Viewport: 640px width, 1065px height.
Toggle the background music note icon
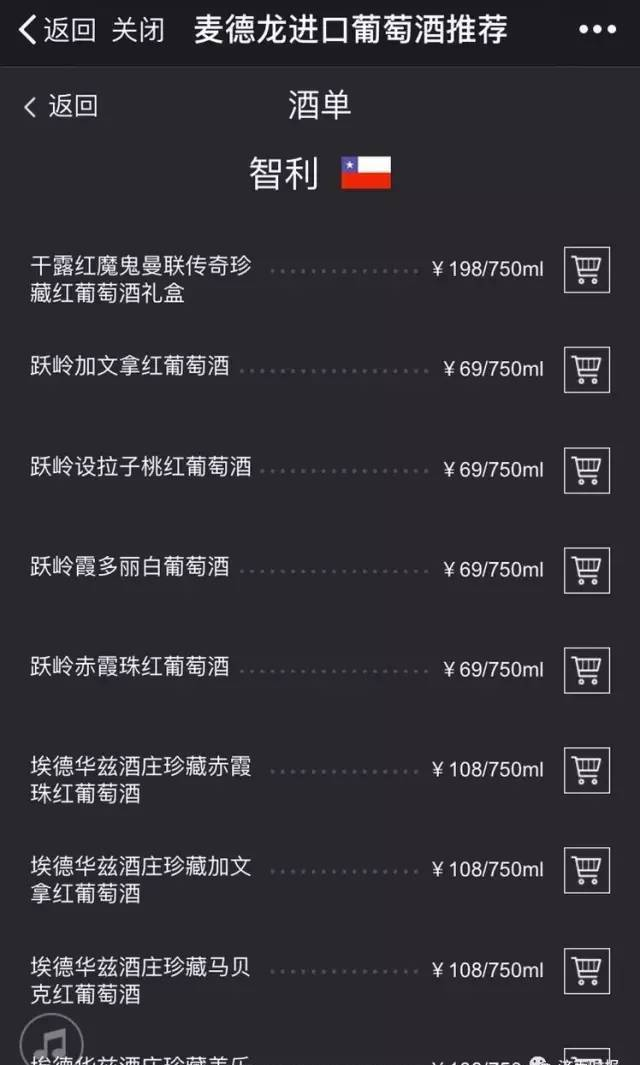[x=52, y=1041]
